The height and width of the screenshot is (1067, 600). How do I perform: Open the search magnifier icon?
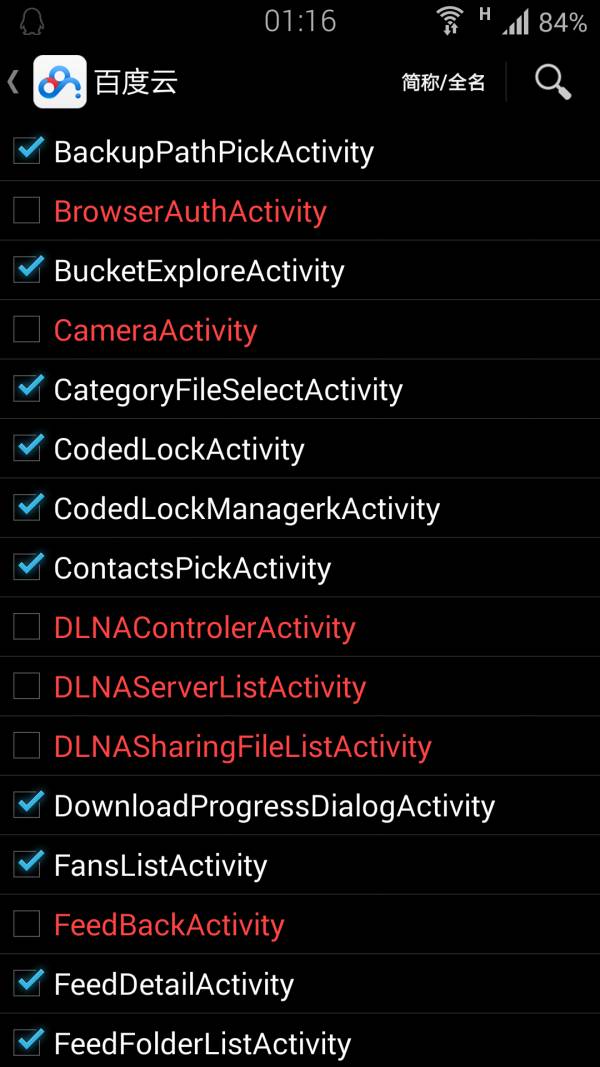[x=552, y=82]
